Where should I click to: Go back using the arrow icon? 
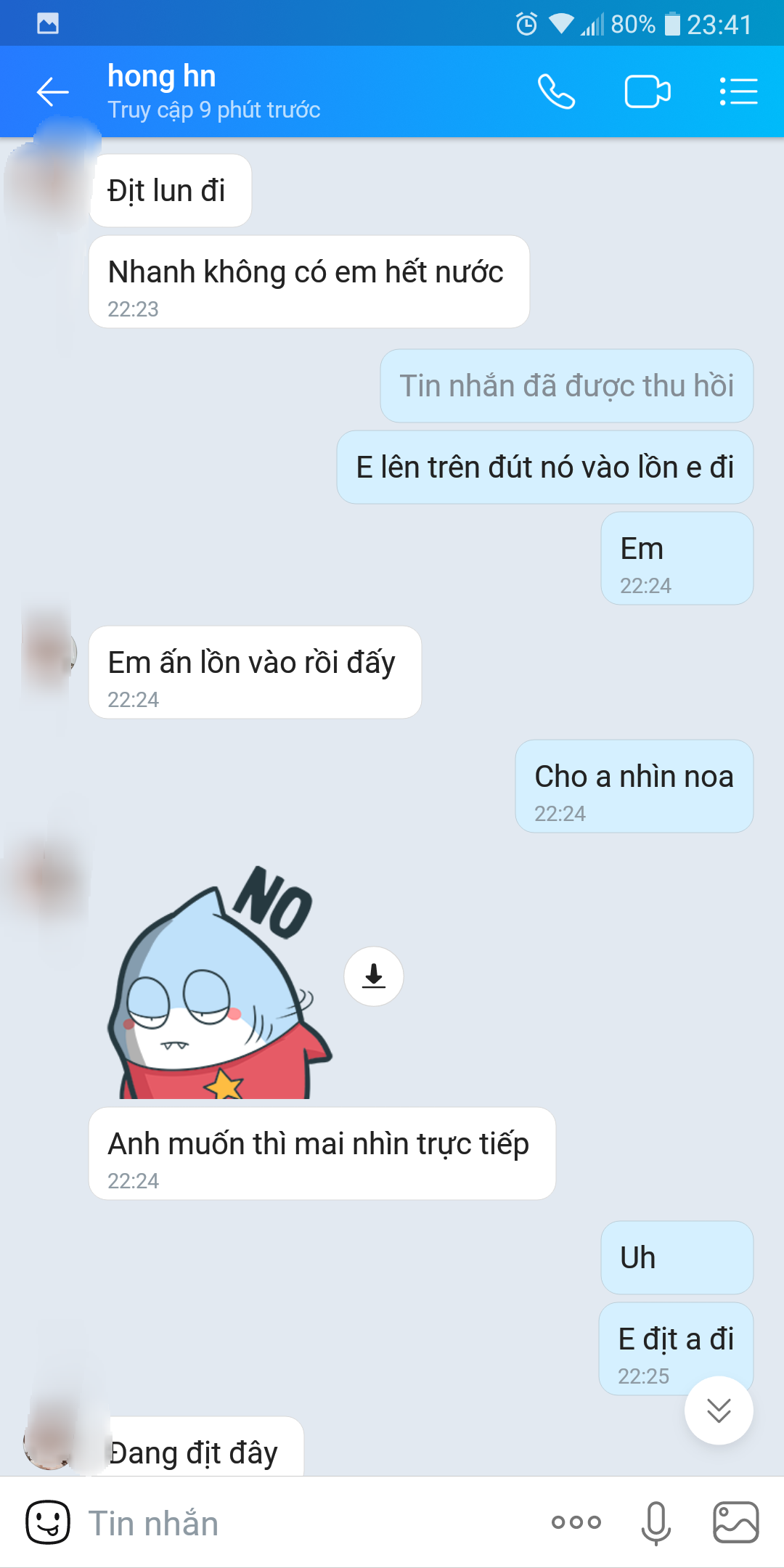point(52,92)
